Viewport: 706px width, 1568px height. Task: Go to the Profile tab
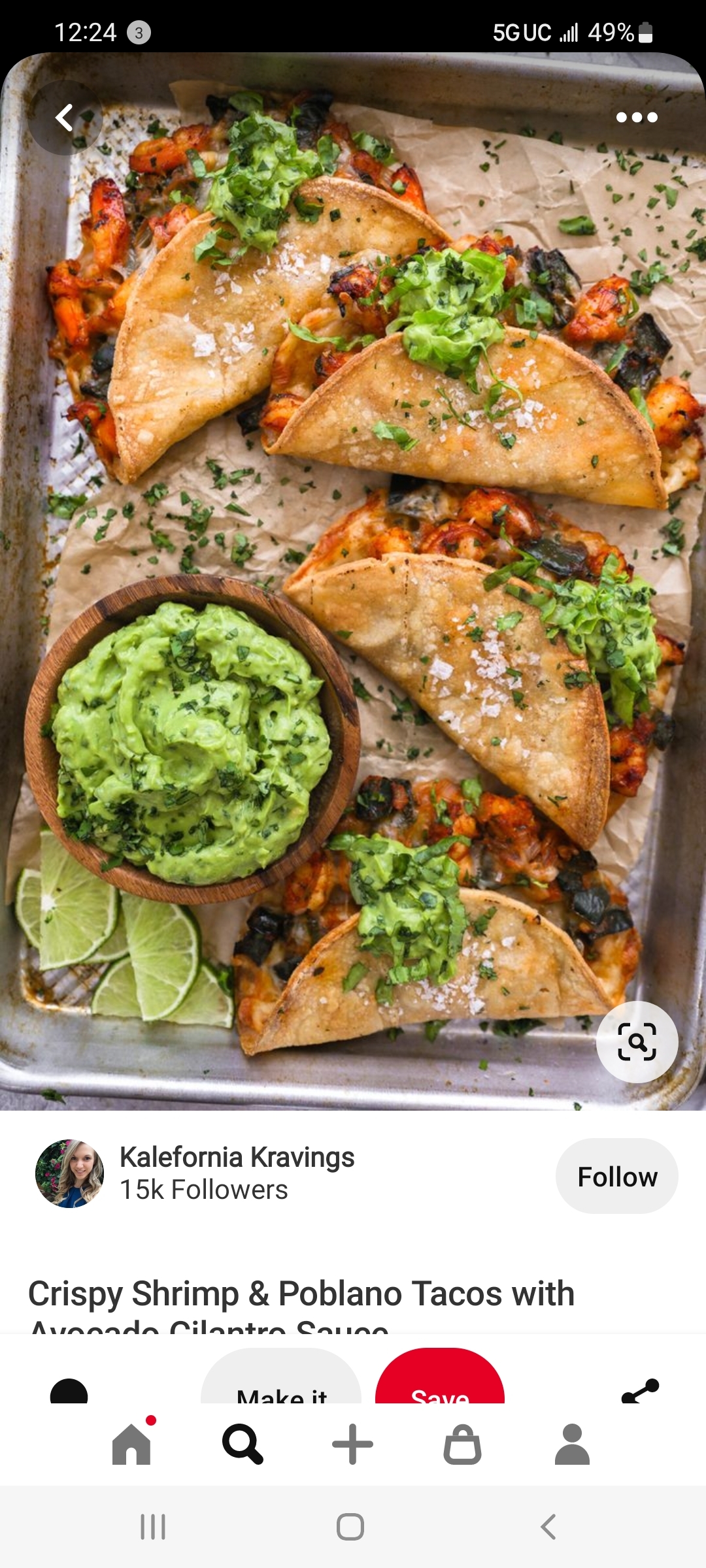point(572,1445)
